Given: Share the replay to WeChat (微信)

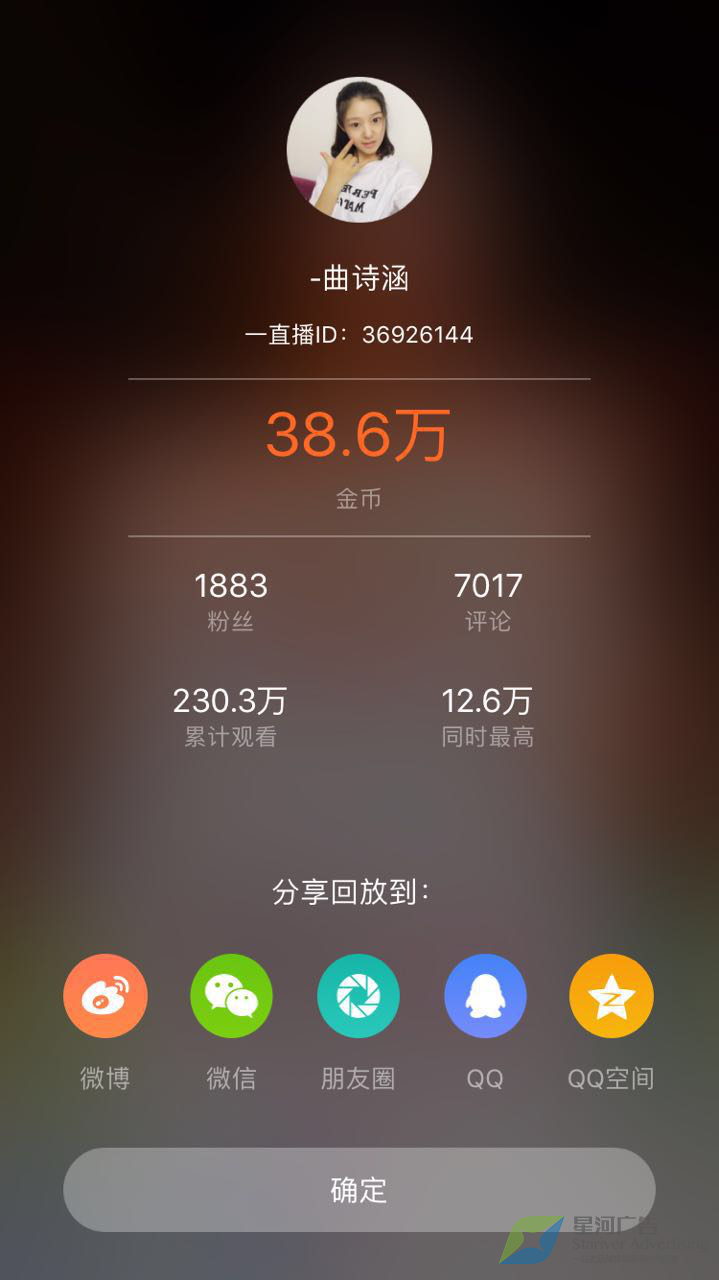Looking at the screenshot, I should click(x=231, y=996).
